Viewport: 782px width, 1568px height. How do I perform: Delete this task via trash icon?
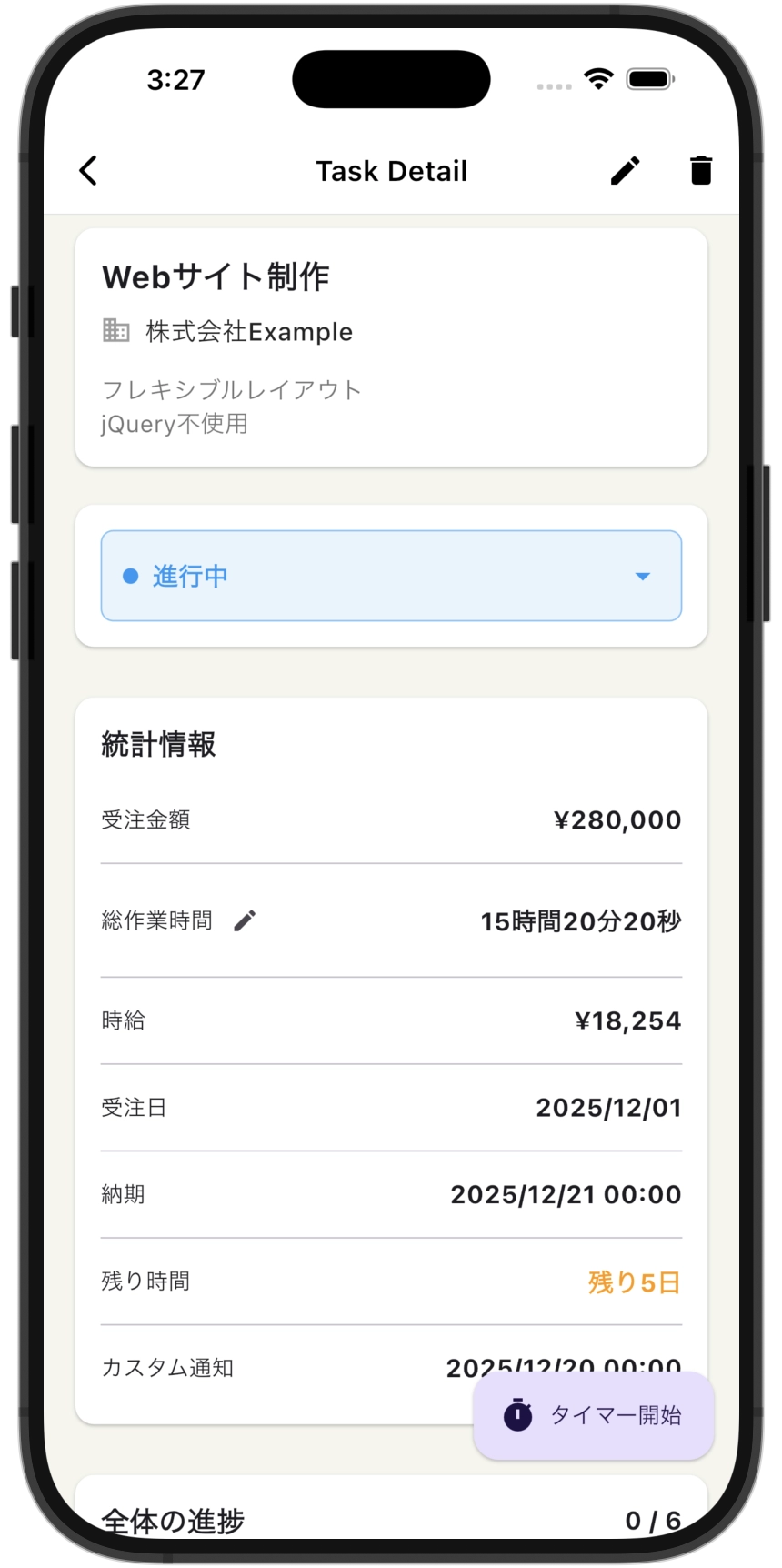[700, 170]
